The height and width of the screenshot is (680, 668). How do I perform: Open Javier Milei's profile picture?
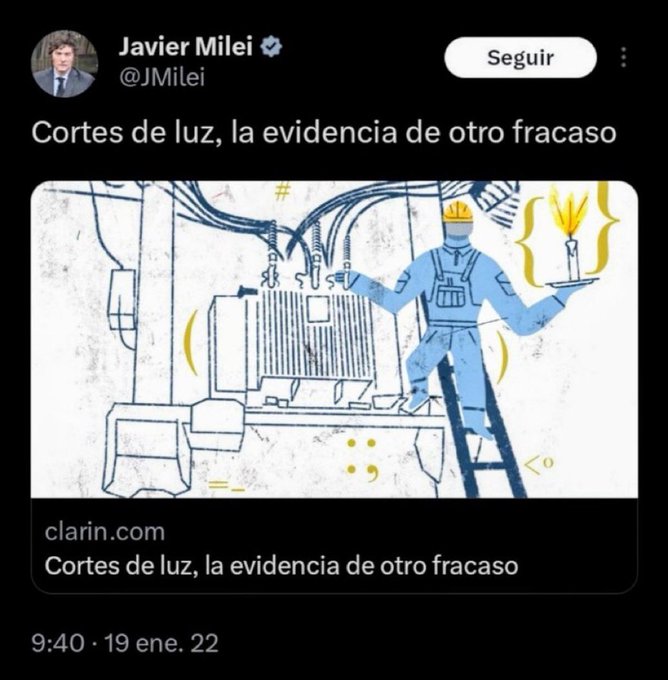[x=64, y=62]
